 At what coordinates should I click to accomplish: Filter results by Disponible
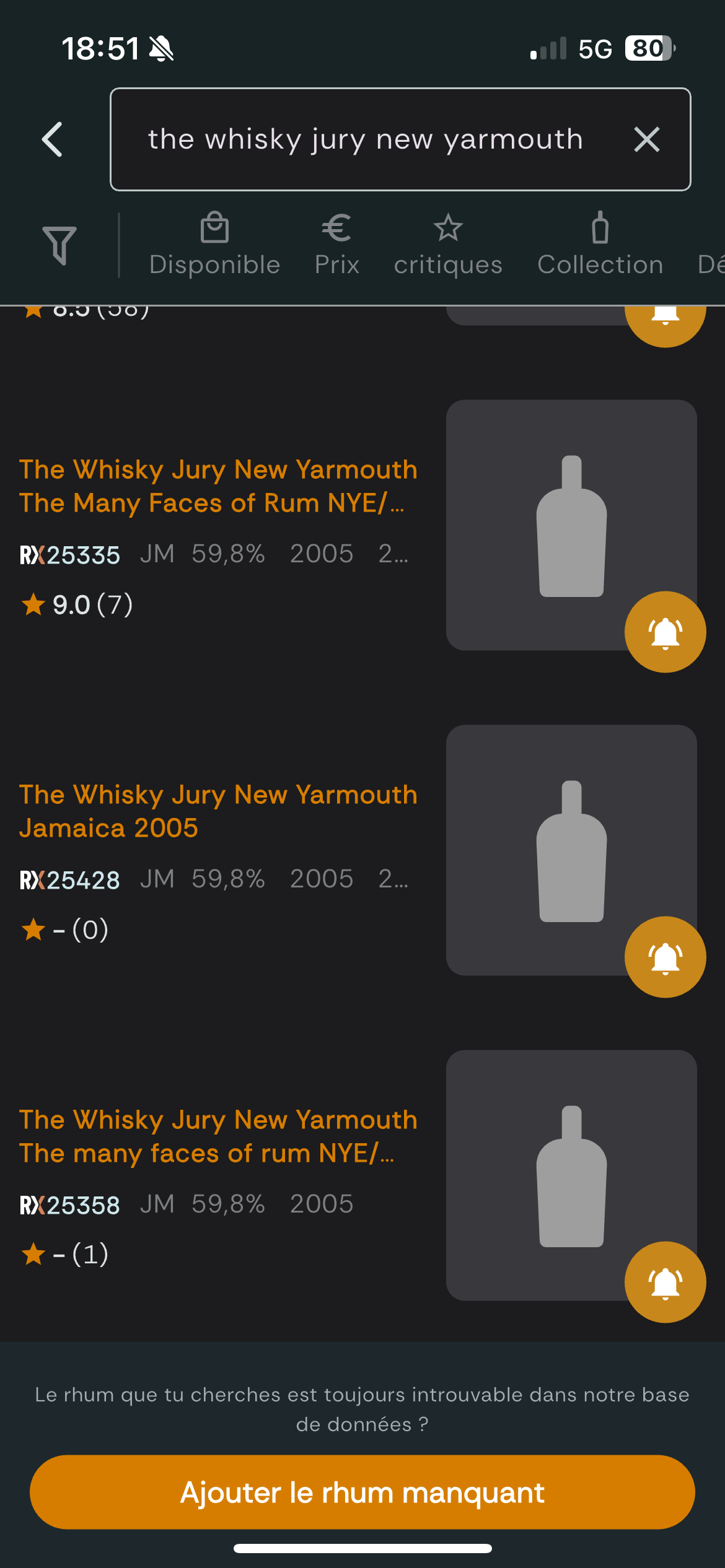(214, 245)
